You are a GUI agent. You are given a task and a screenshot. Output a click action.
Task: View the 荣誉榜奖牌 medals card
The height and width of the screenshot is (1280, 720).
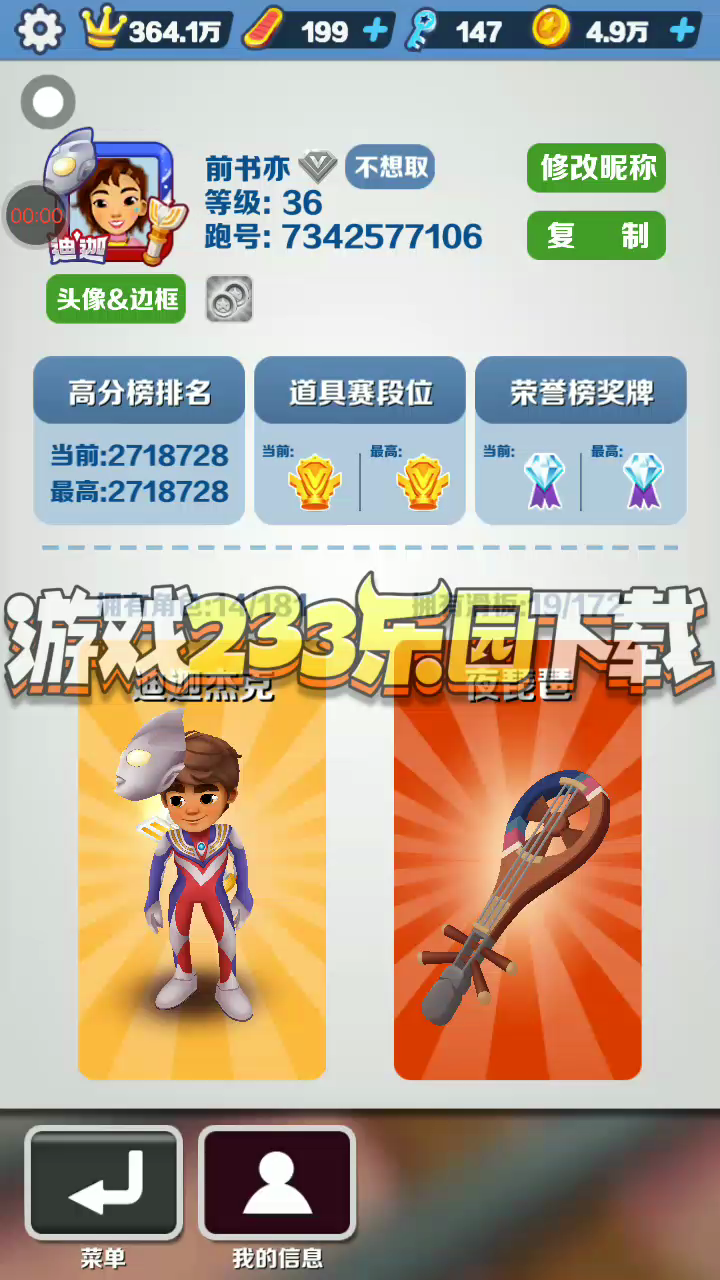point(581,440)
